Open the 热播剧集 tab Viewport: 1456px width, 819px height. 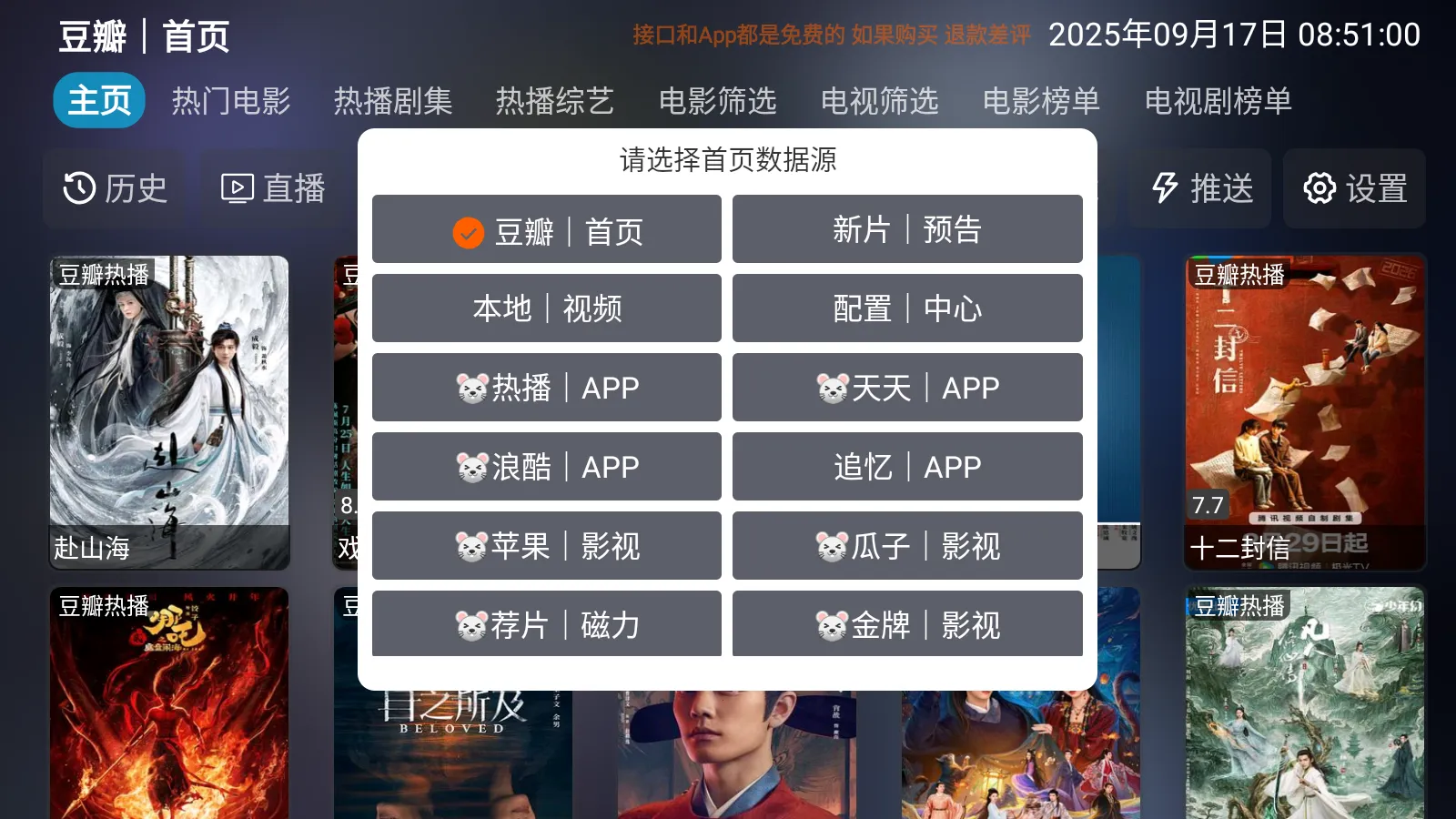(393, 100)
